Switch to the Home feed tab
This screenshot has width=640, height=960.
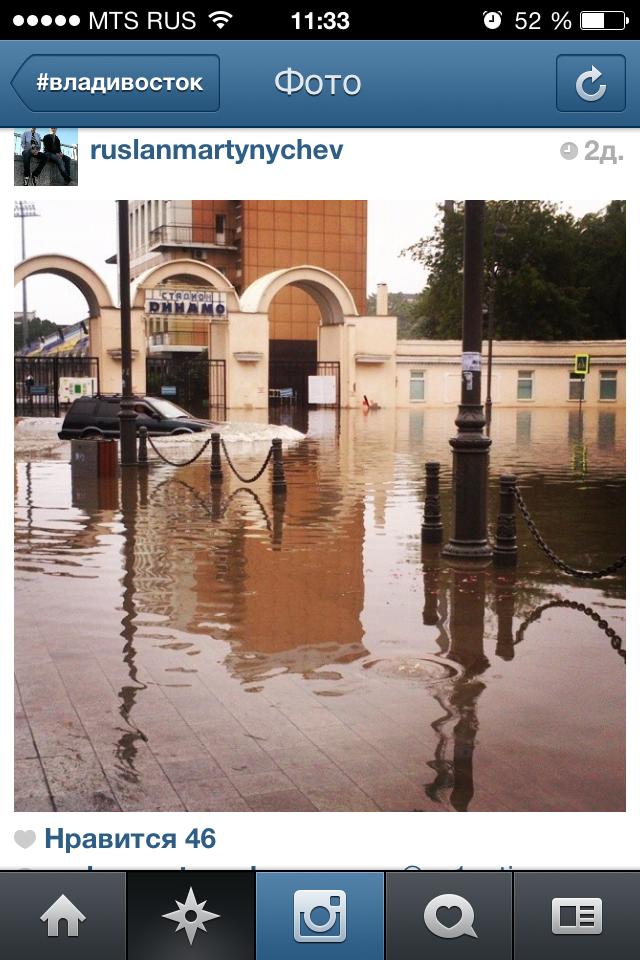[63, 916]
